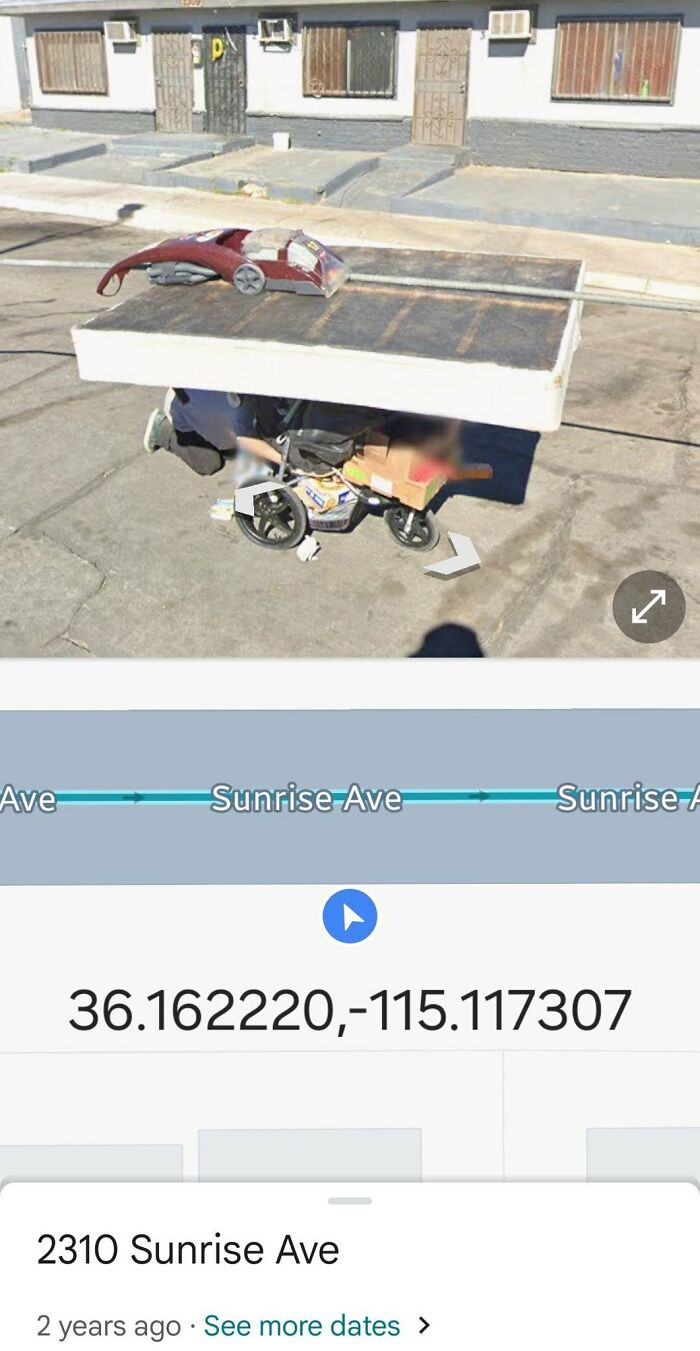
Task: See more dates for this Street View
Action: pos(302,1326)
